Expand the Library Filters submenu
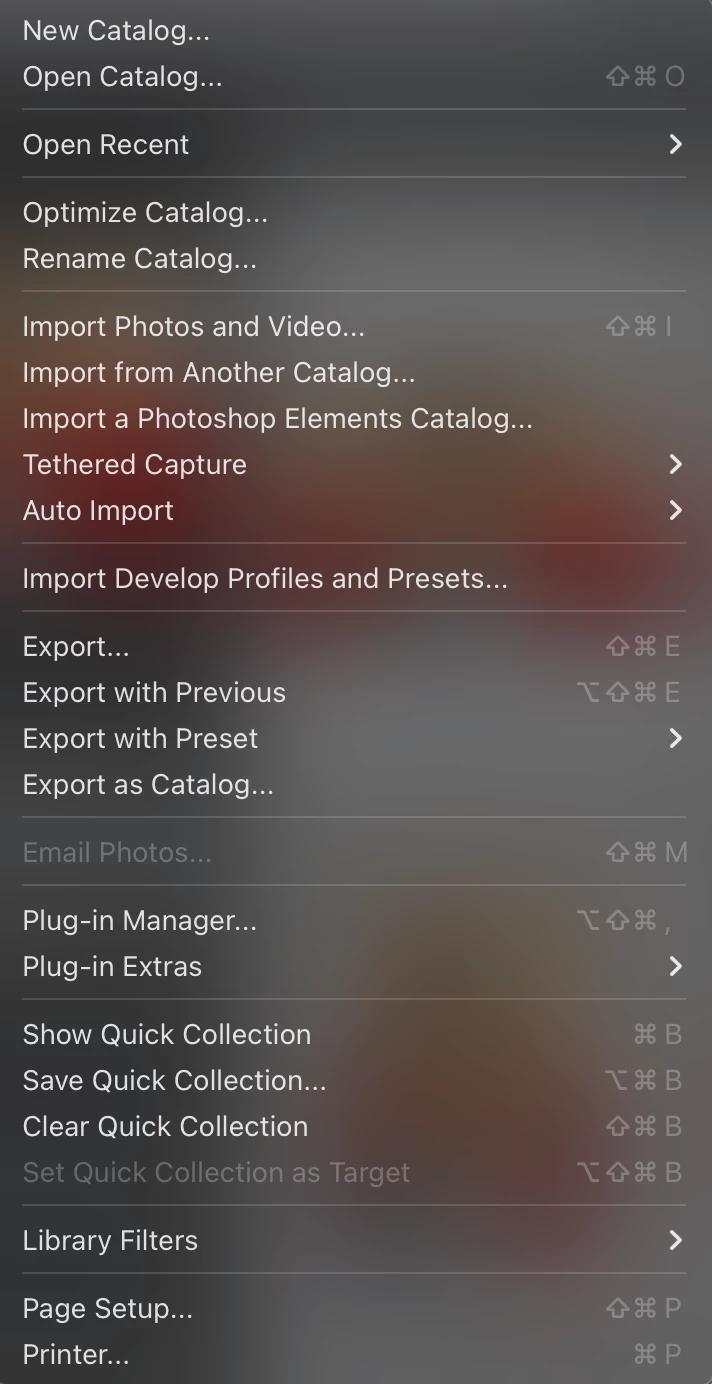This screenshot has height=1384, width=712. (110, 1241)
